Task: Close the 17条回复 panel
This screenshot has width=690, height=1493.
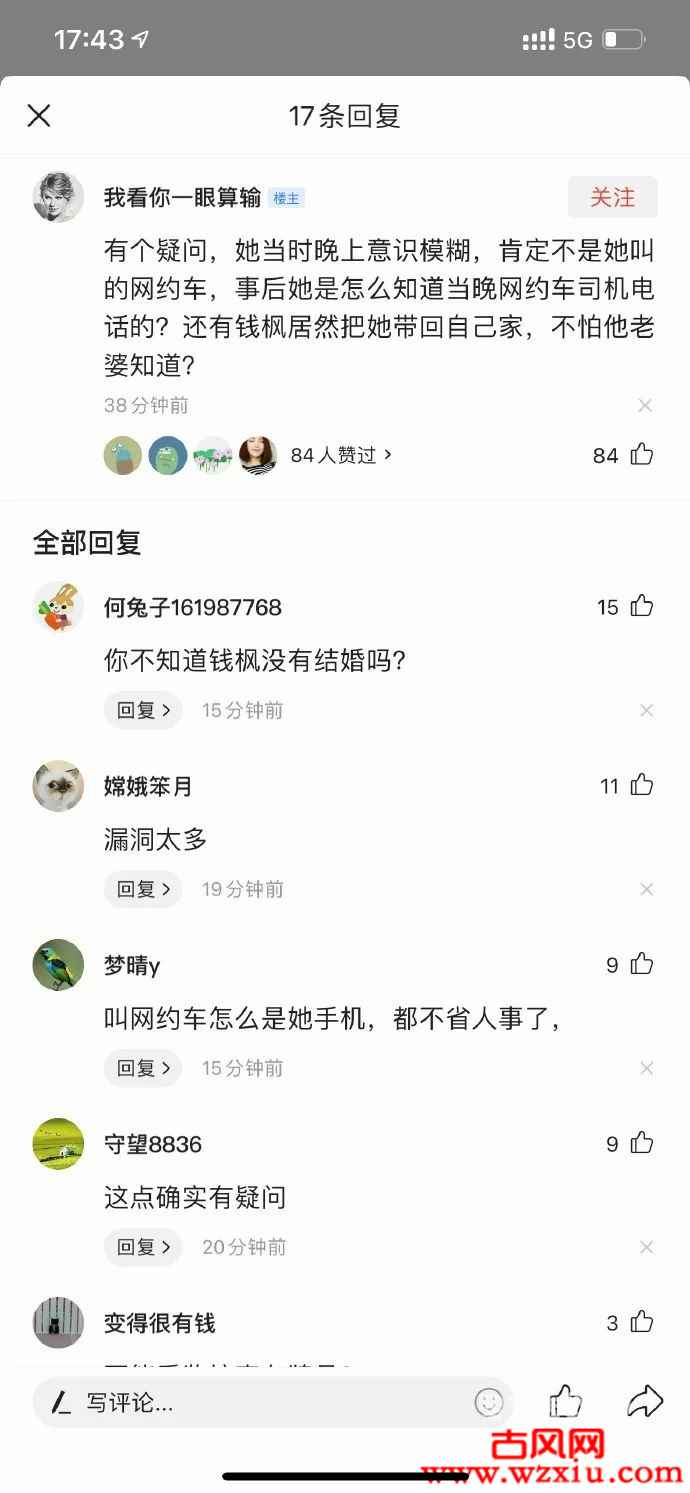Action: pyautogui.click(x=39, y=116)
